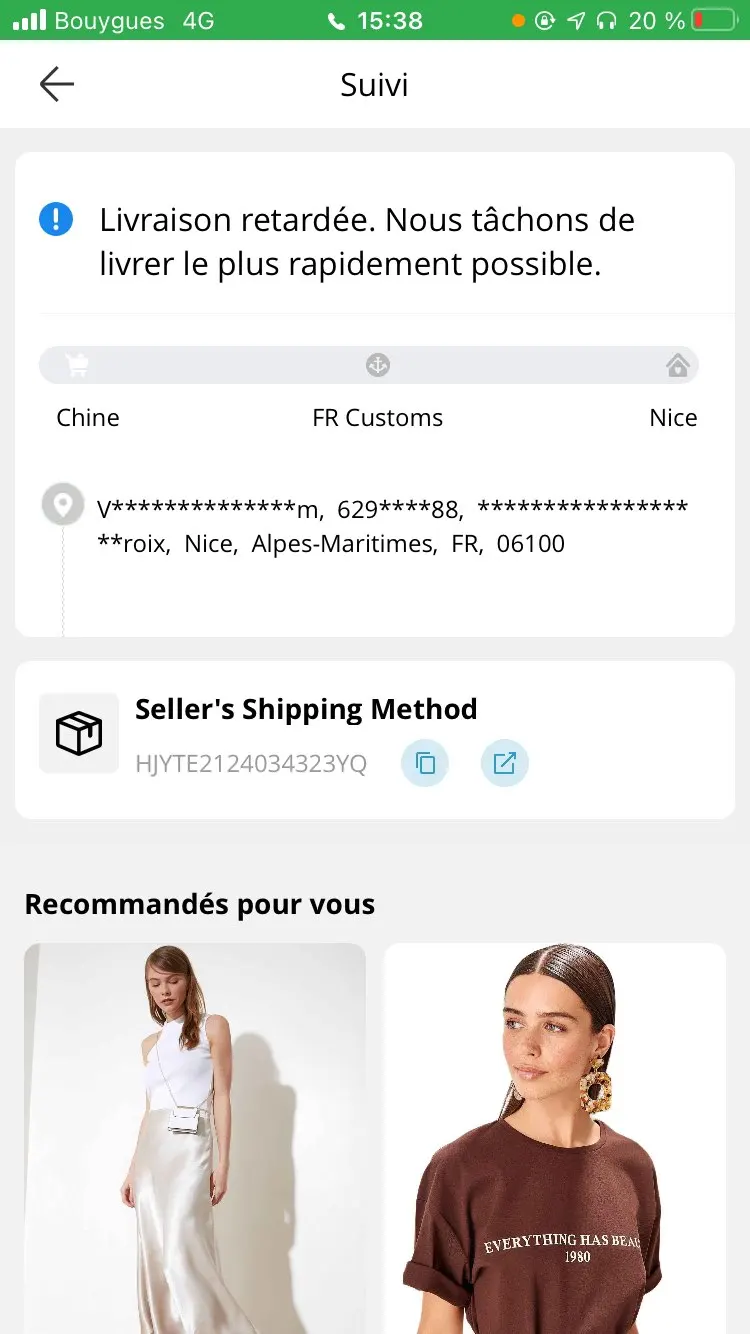Image resolution: width=750 pixels, height=1334 pixels.
Task: Go back from the Suivi page
Action: click(x=57, y=85)
